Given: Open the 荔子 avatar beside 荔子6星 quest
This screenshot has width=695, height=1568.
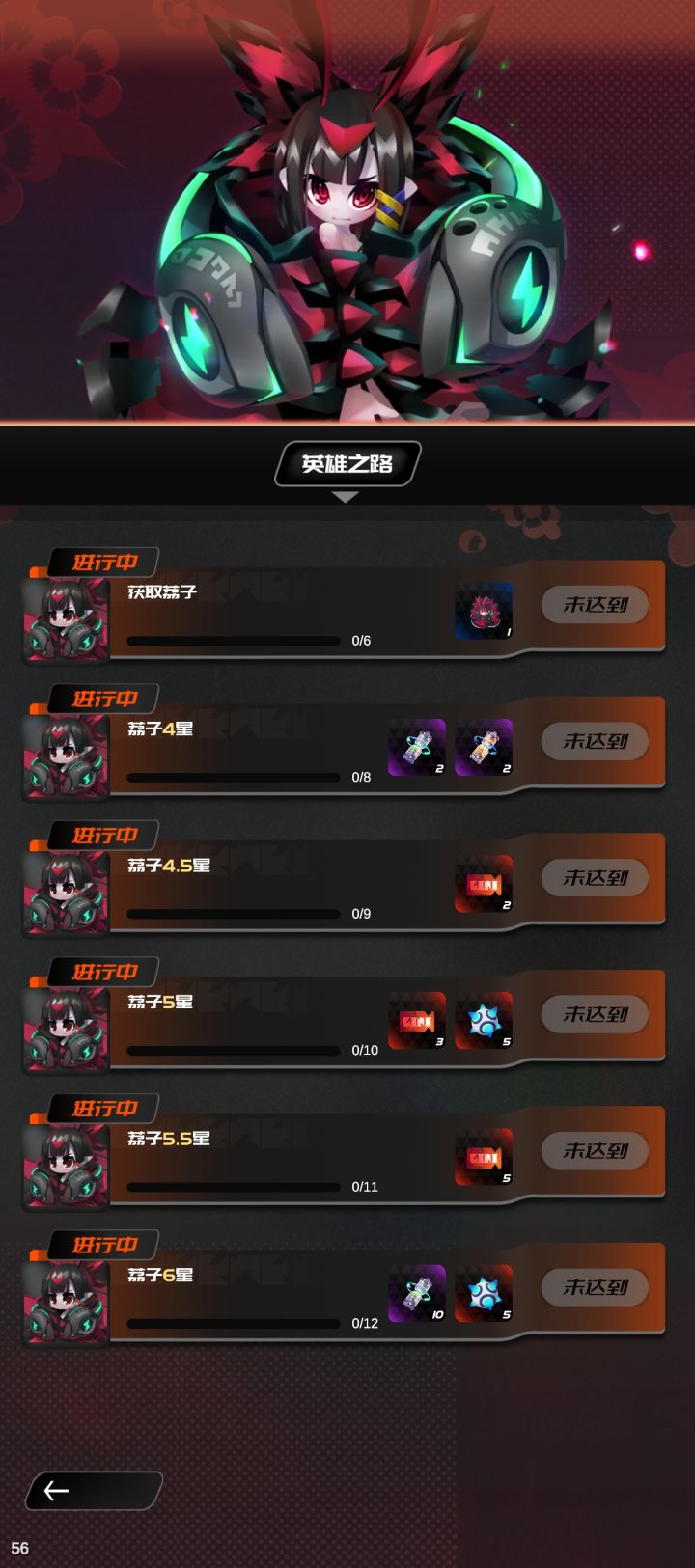Looking at the screenshot, I should click(65, 1299).
